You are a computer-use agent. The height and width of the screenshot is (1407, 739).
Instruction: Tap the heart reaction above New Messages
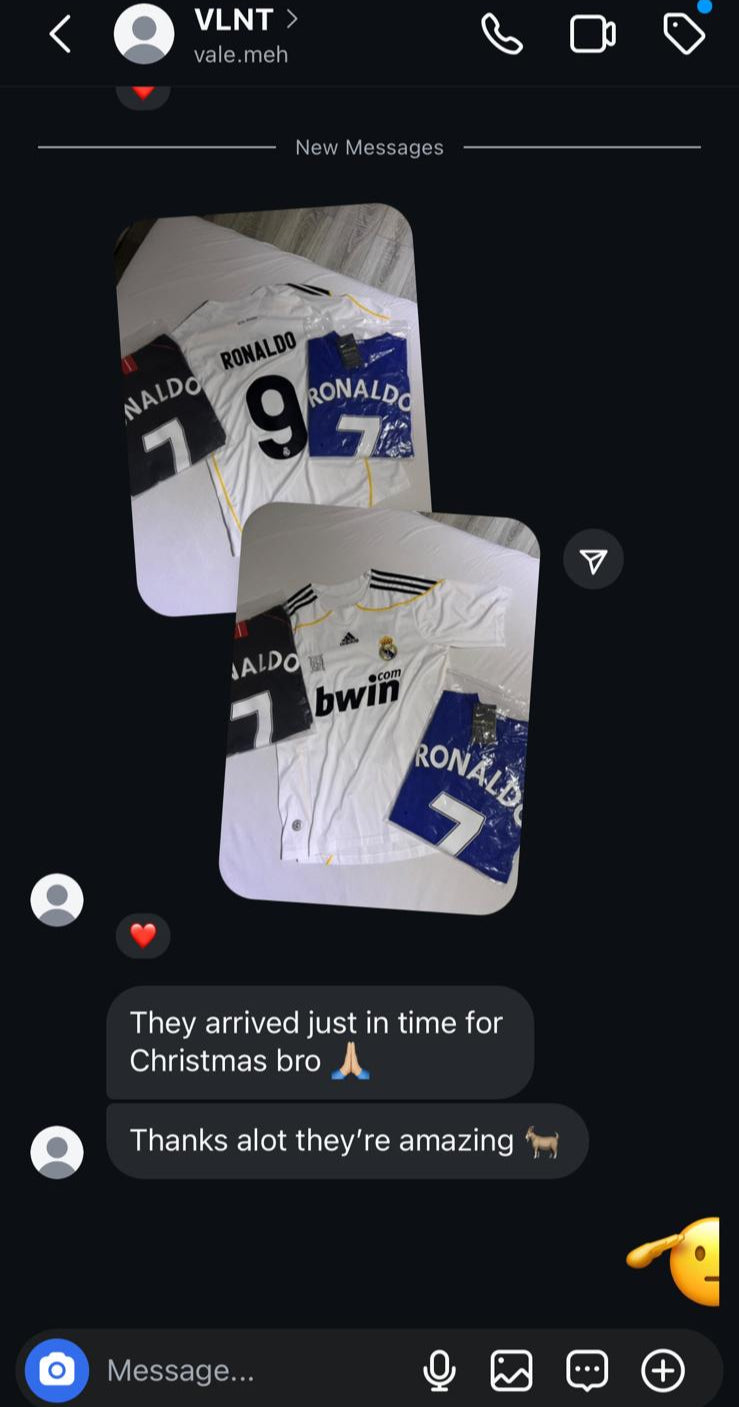click(x=143, y=89)
